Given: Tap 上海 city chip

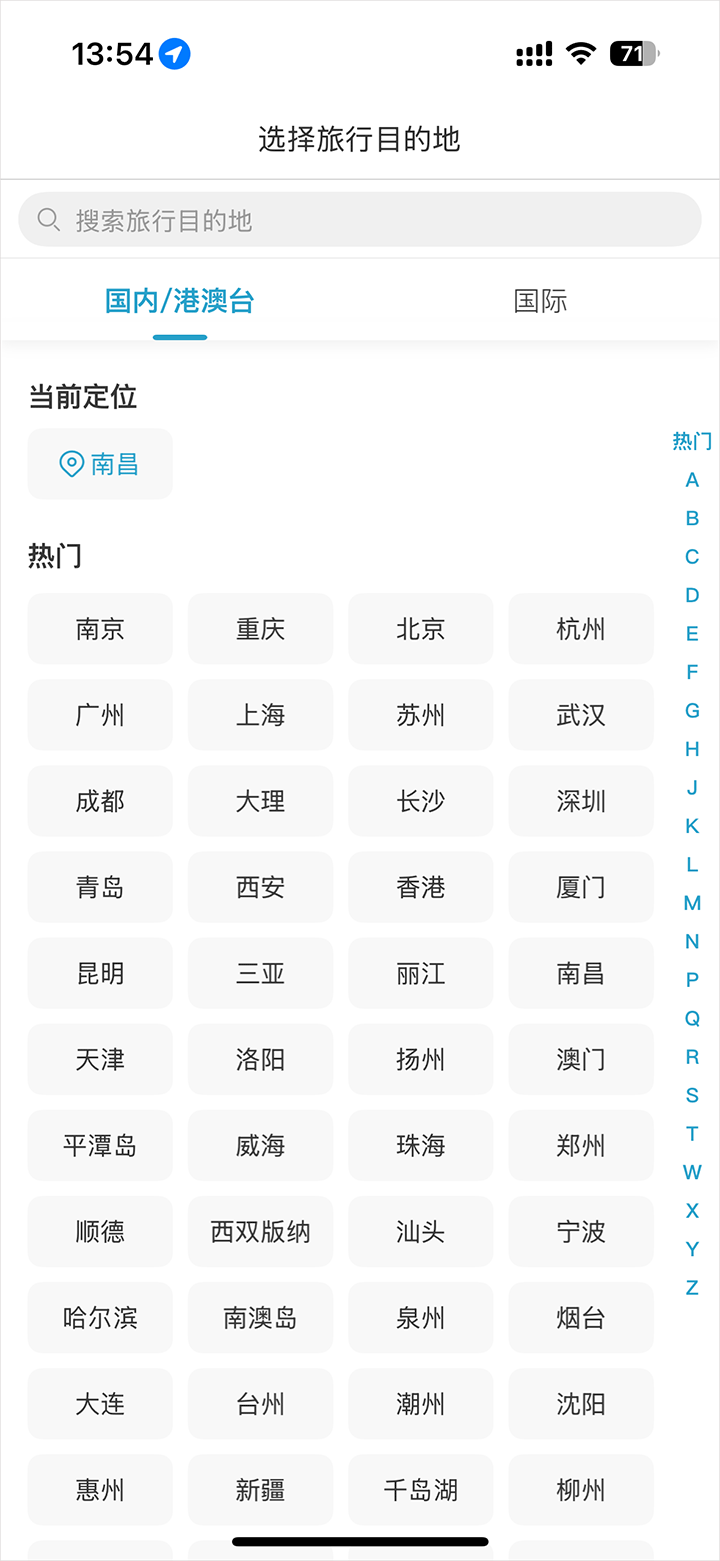Looking at the screenshot, I should (x=260, y=715).
